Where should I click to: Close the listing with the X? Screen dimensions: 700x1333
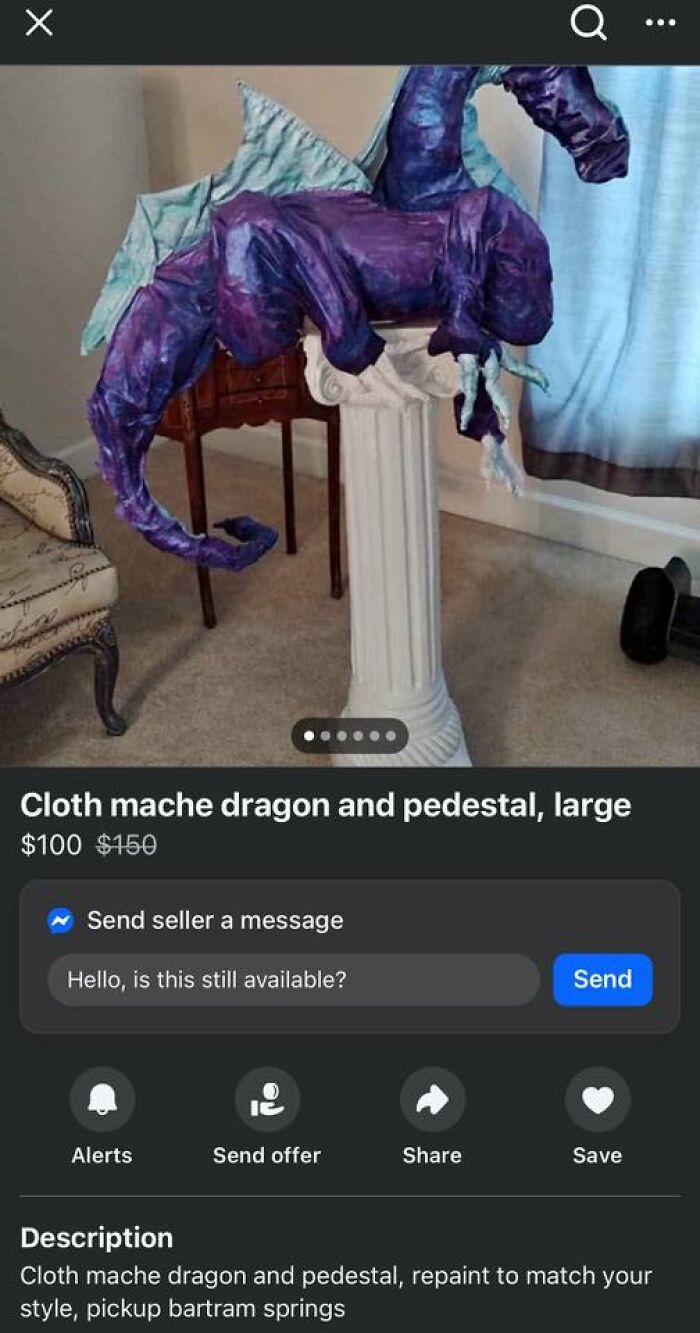[x=38, y=24]
